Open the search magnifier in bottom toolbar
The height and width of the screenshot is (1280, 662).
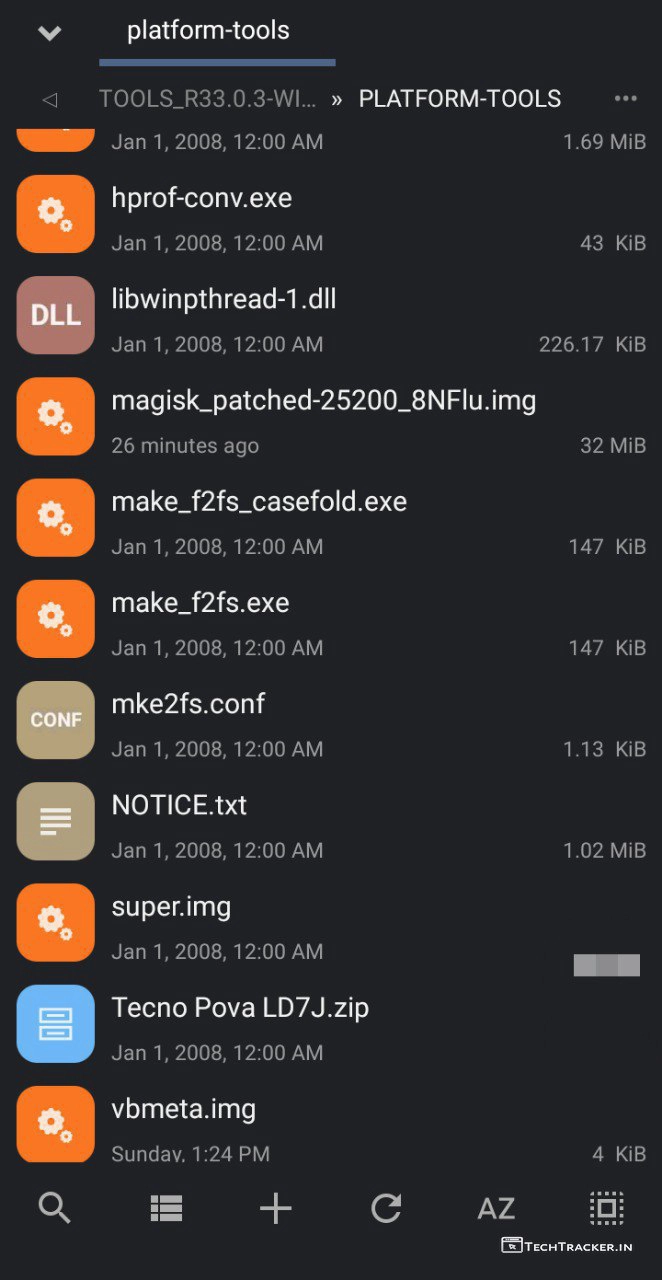(x=54, y=1208)
